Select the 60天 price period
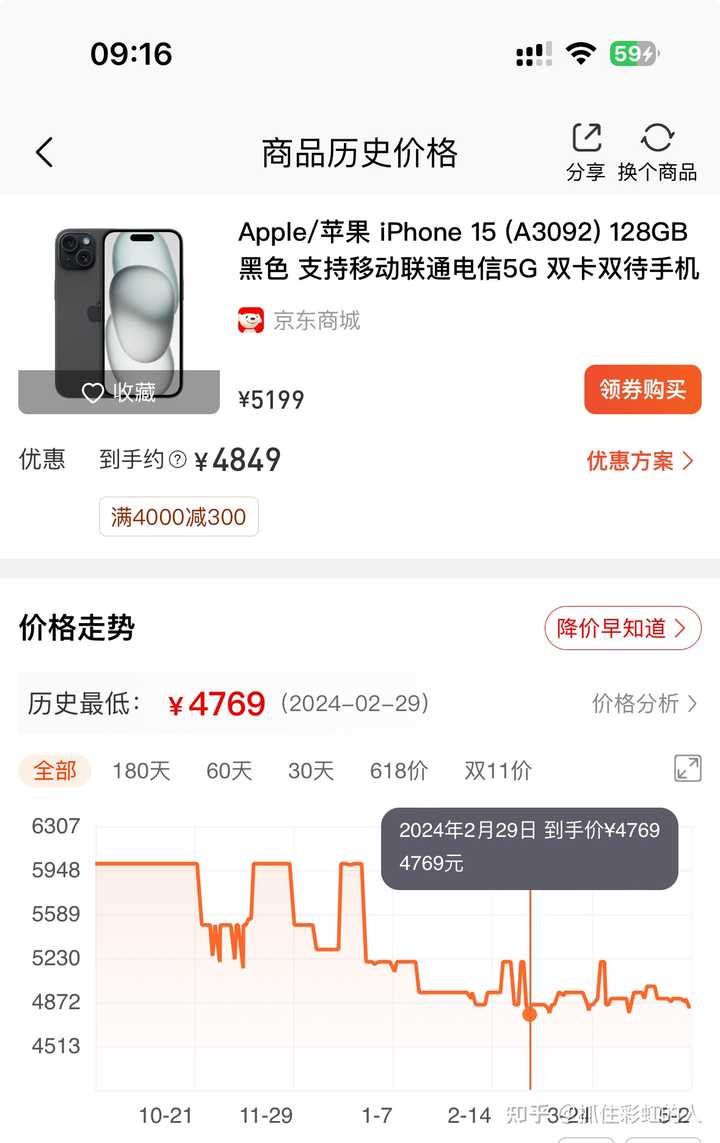Image resolution: width=720 pixels, height=1143 pixels. click(x=228, y=770)
